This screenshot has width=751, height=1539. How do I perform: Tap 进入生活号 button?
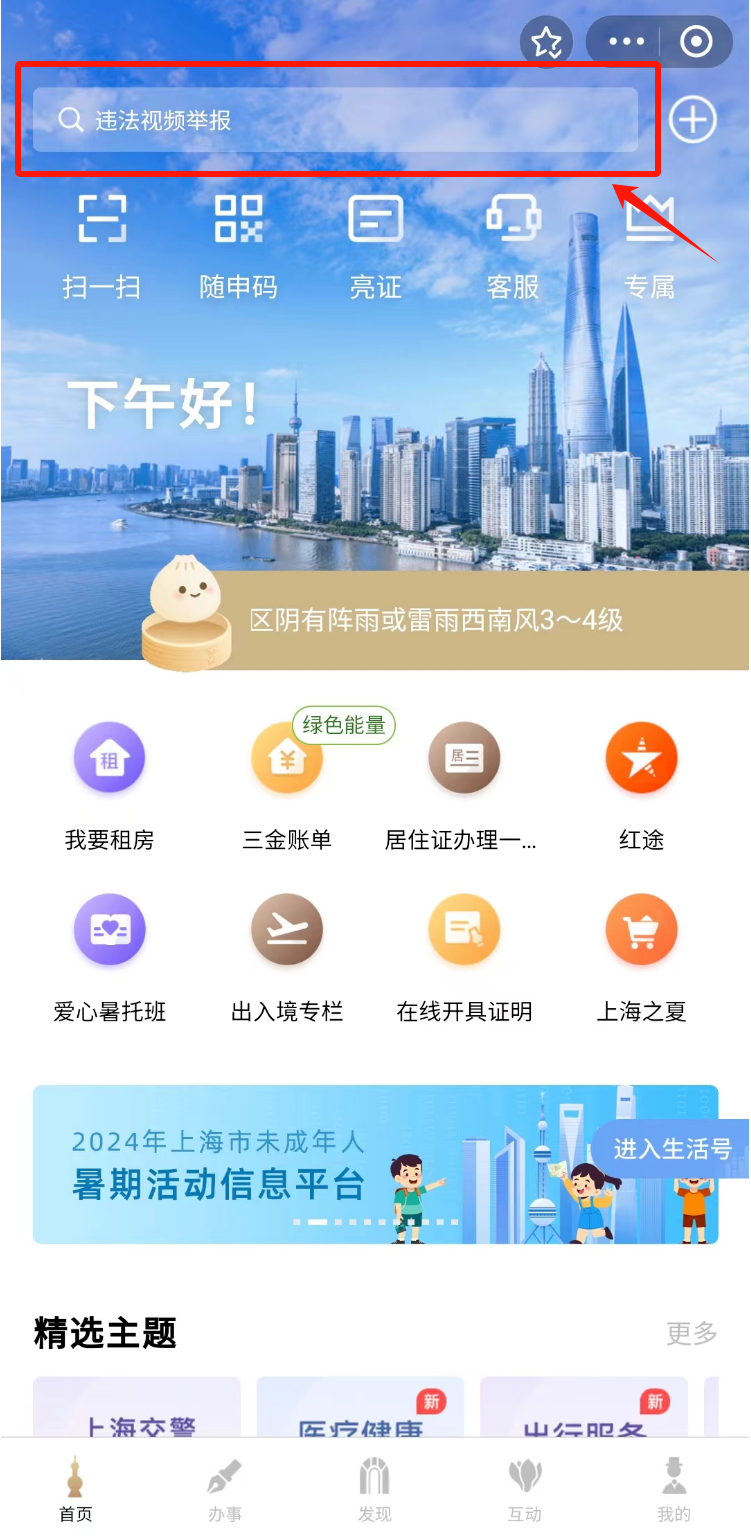coord(672,1149)
